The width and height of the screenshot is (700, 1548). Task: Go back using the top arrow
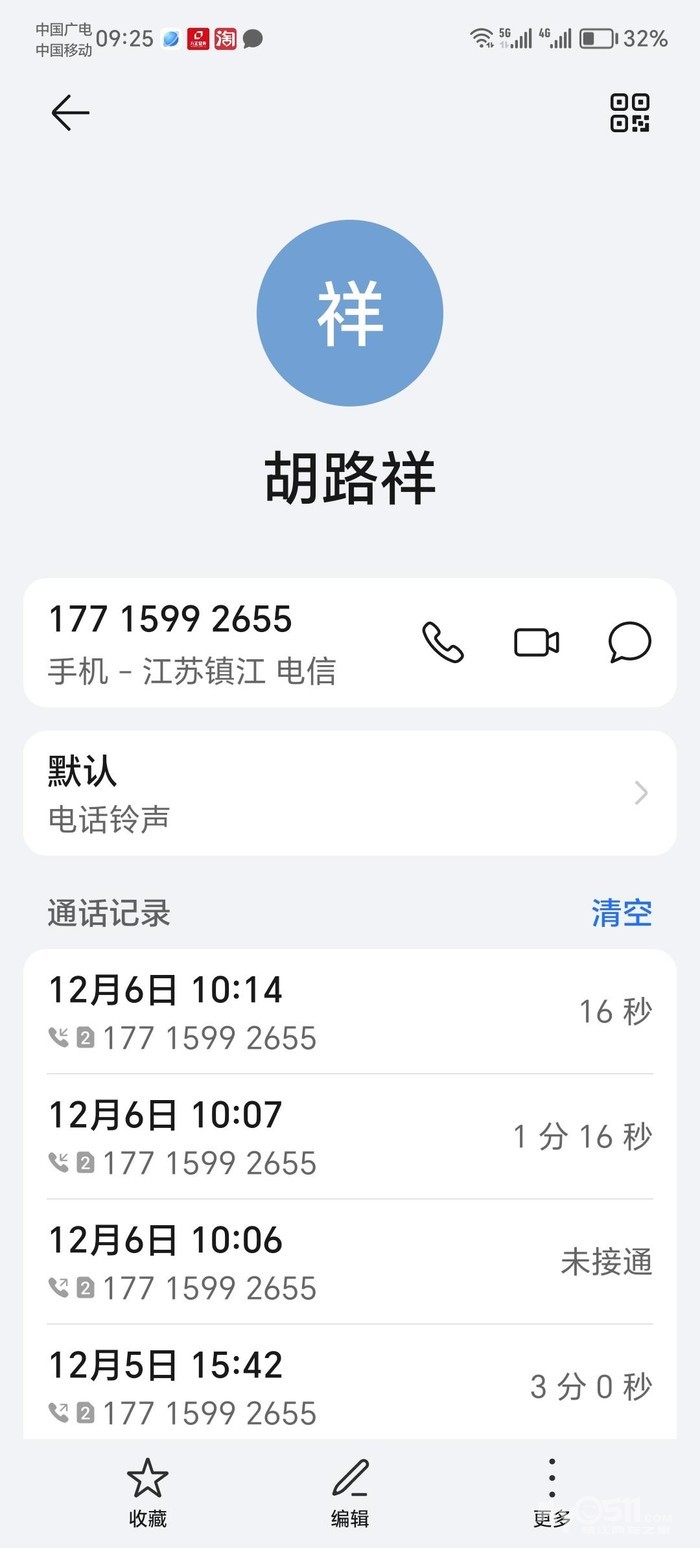point(70,113)
